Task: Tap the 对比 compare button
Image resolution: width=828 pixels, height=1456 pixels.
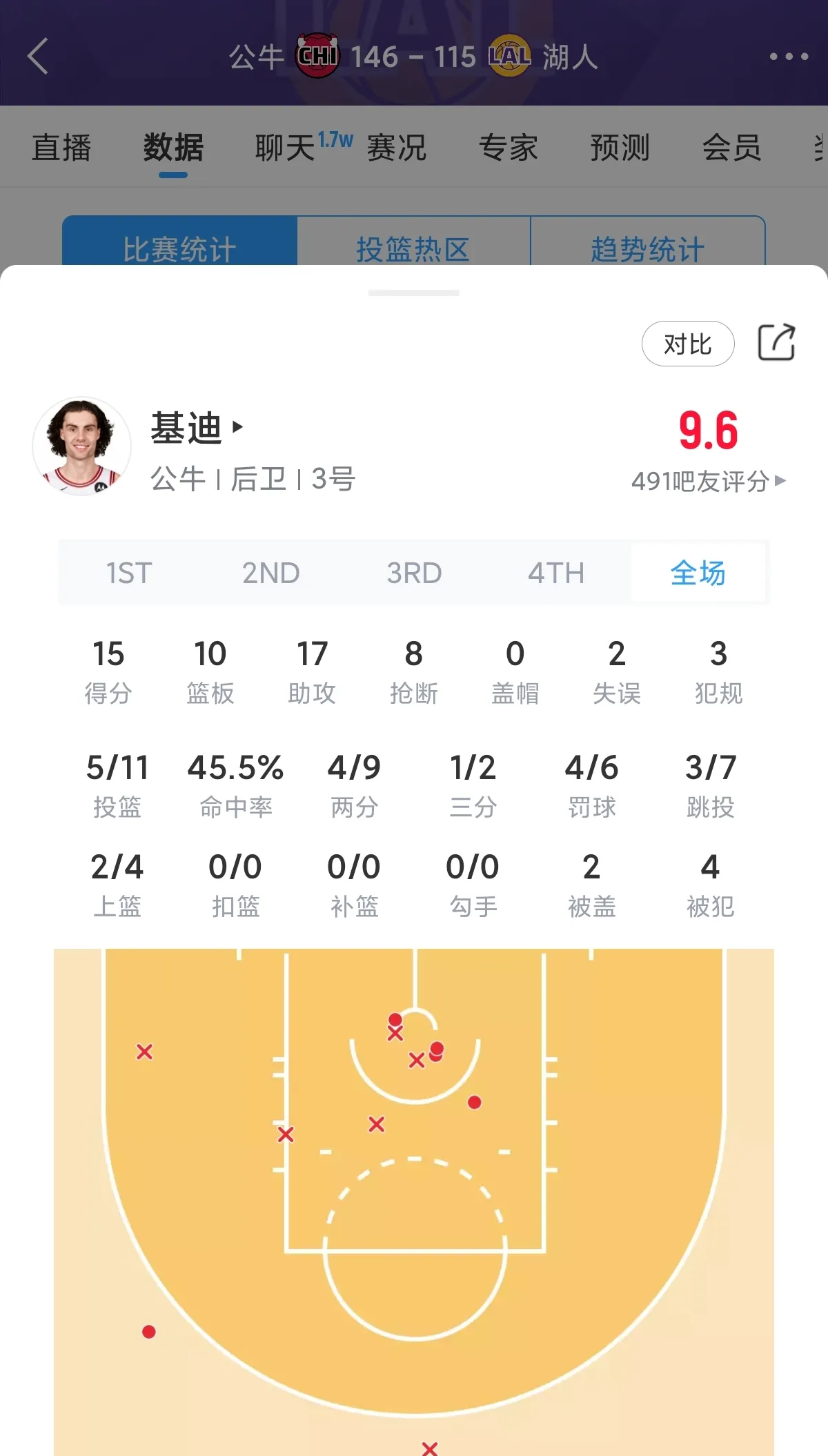Action: tap(687, 344)
